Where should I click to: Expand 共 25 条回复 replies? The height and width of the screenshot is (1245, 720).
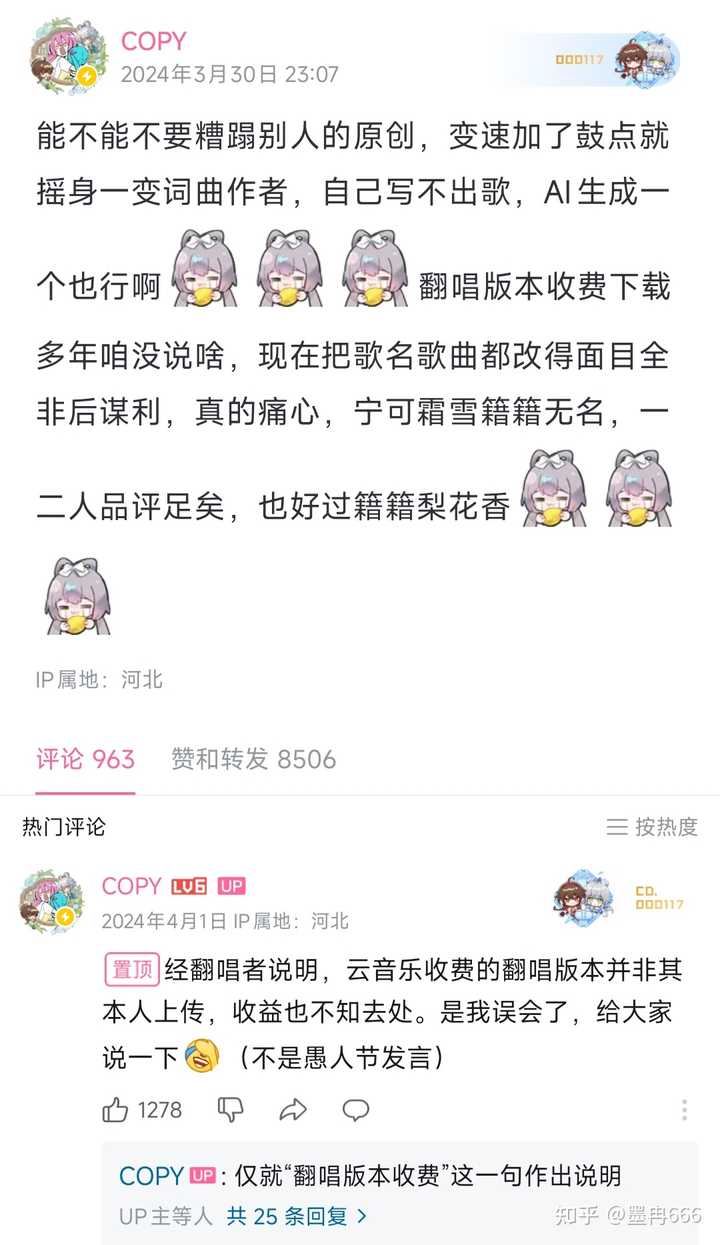[297, 1216]
